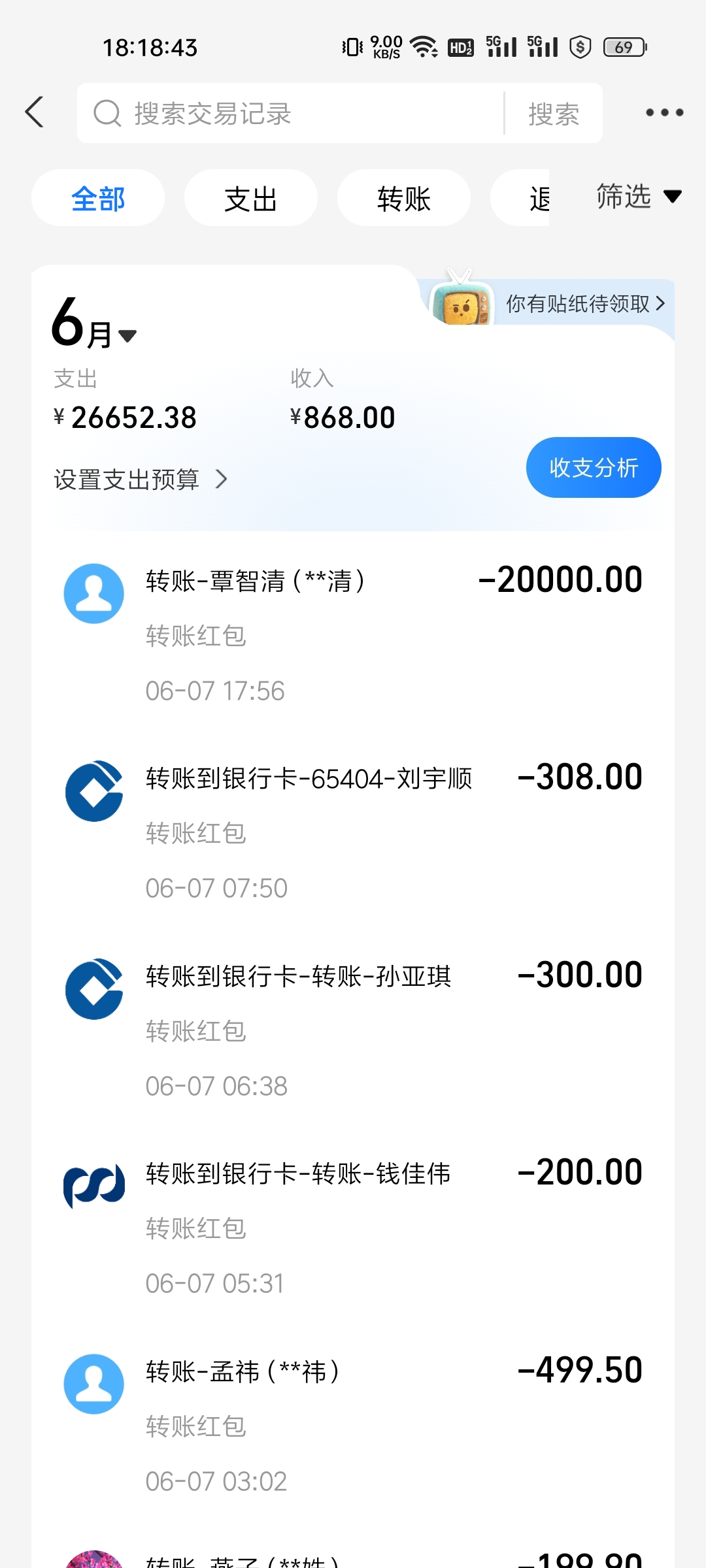
Task: Click the search magnifier icon
Action: tap(107, 112)
